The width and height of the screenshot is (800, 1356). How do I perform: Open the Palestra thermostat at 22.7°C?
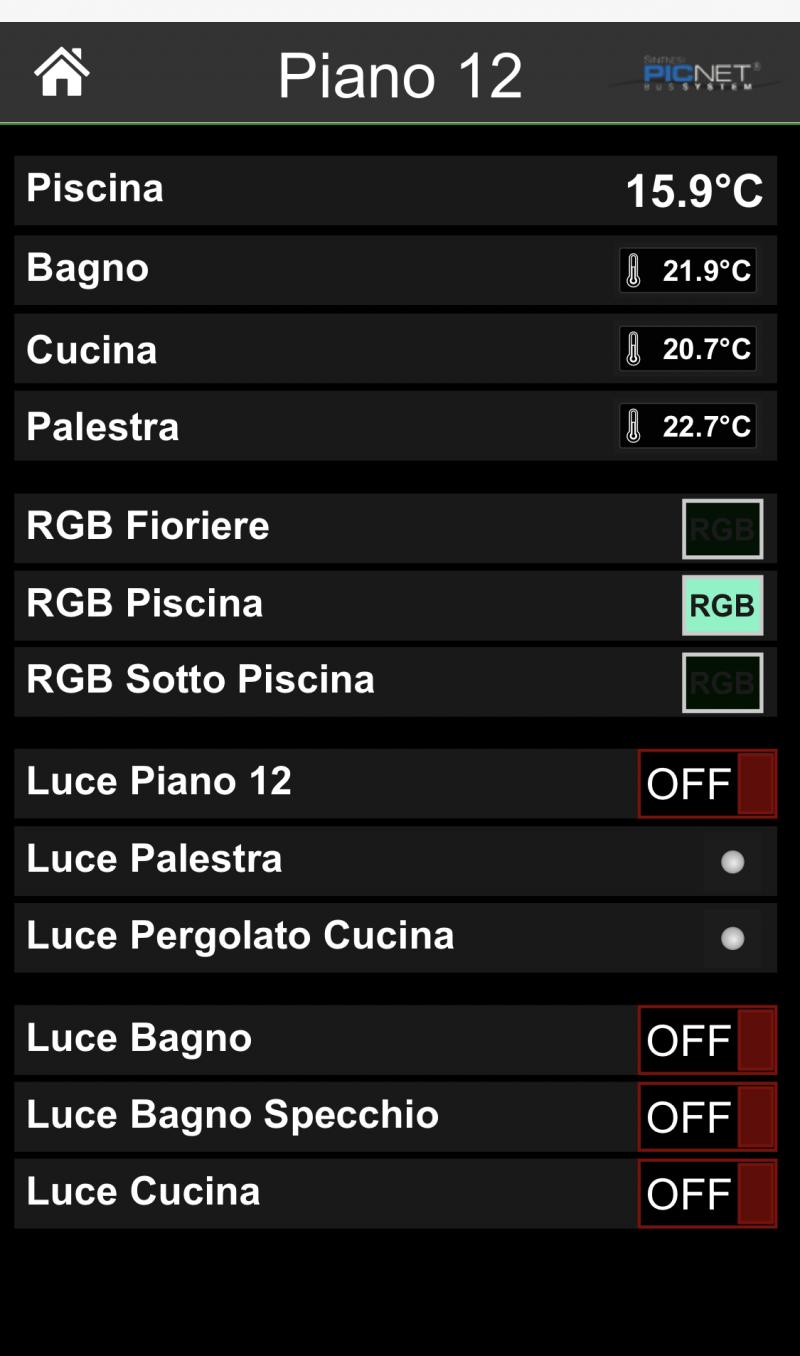tap(688, 426)
